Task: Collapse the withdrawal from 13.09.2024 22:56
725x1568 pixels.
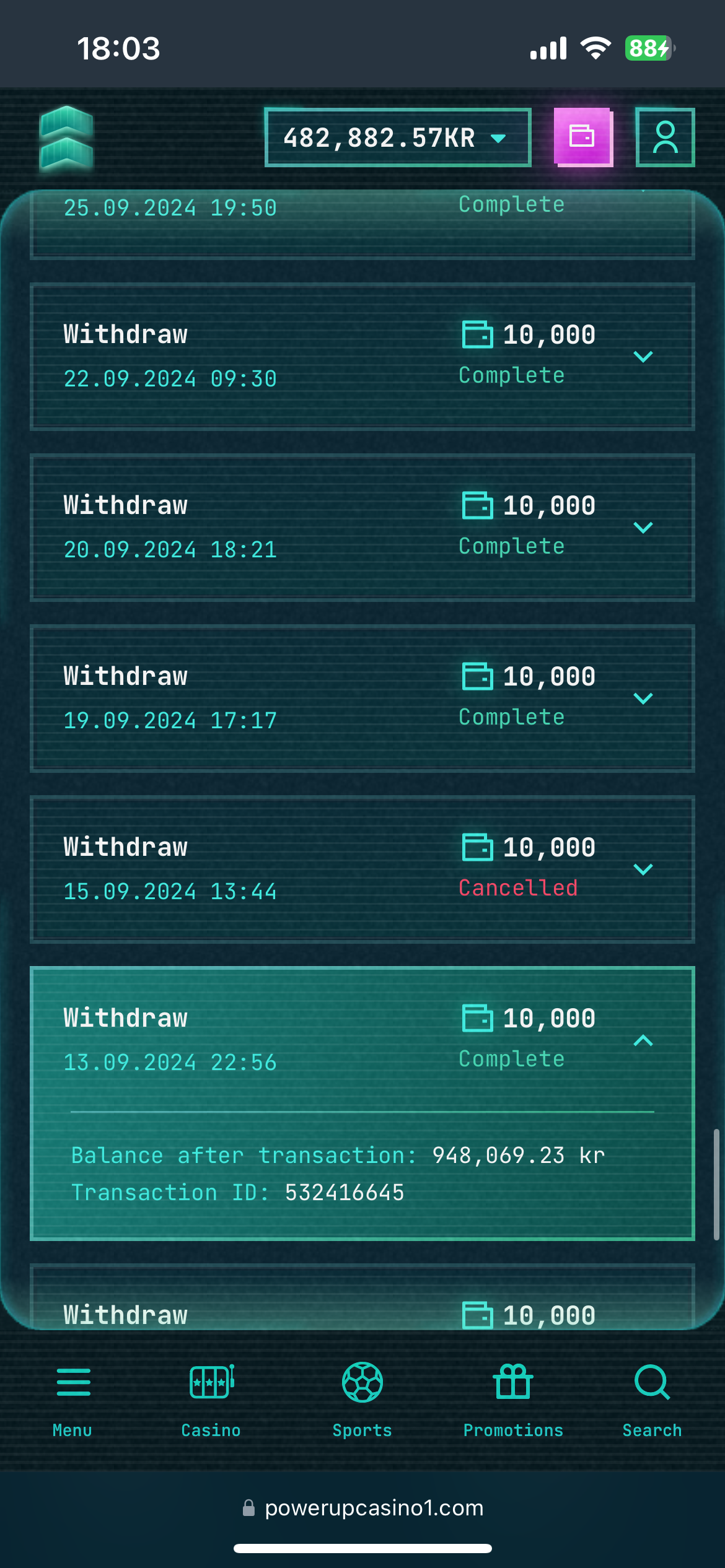Action: click(x=643, y=1040)
